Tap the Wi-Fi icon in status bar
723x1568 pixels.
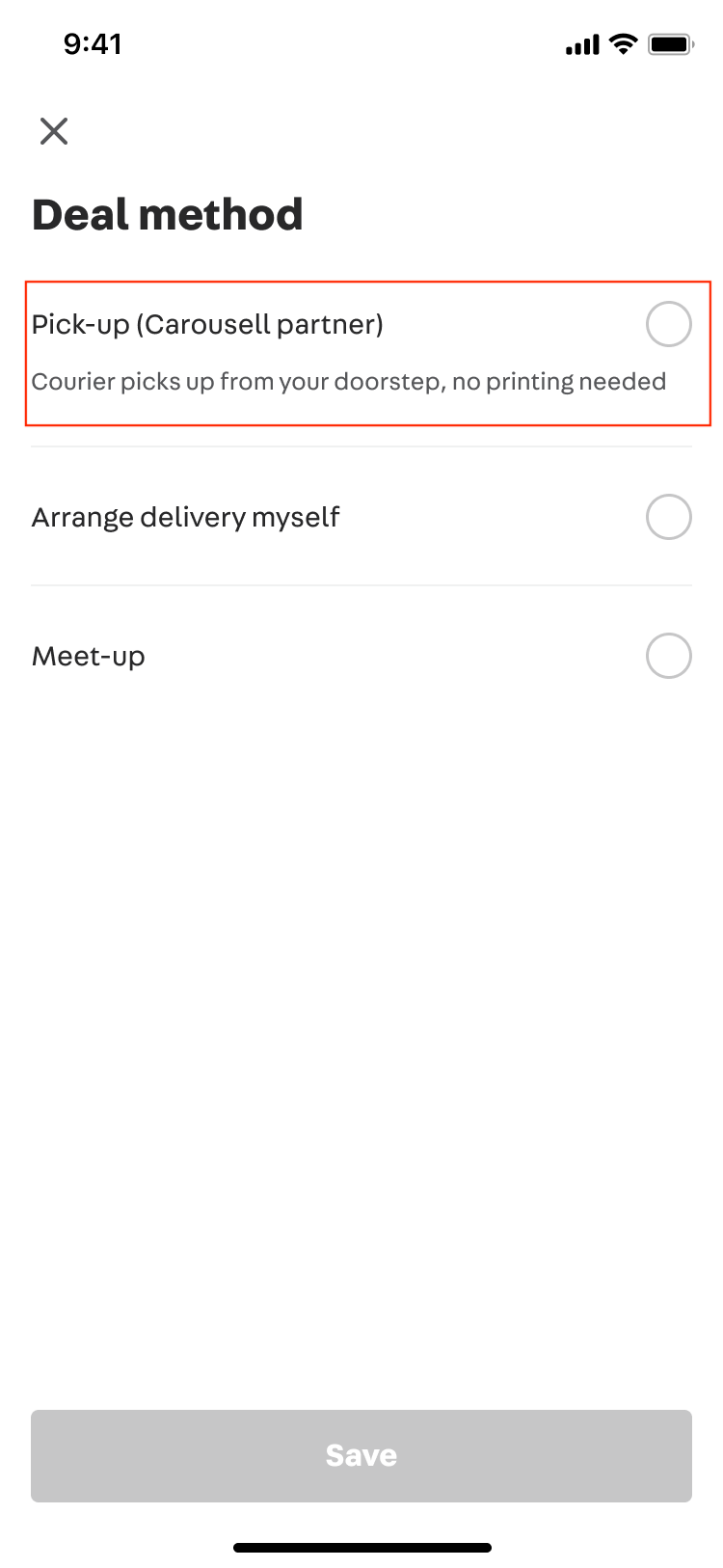(623, 42)
